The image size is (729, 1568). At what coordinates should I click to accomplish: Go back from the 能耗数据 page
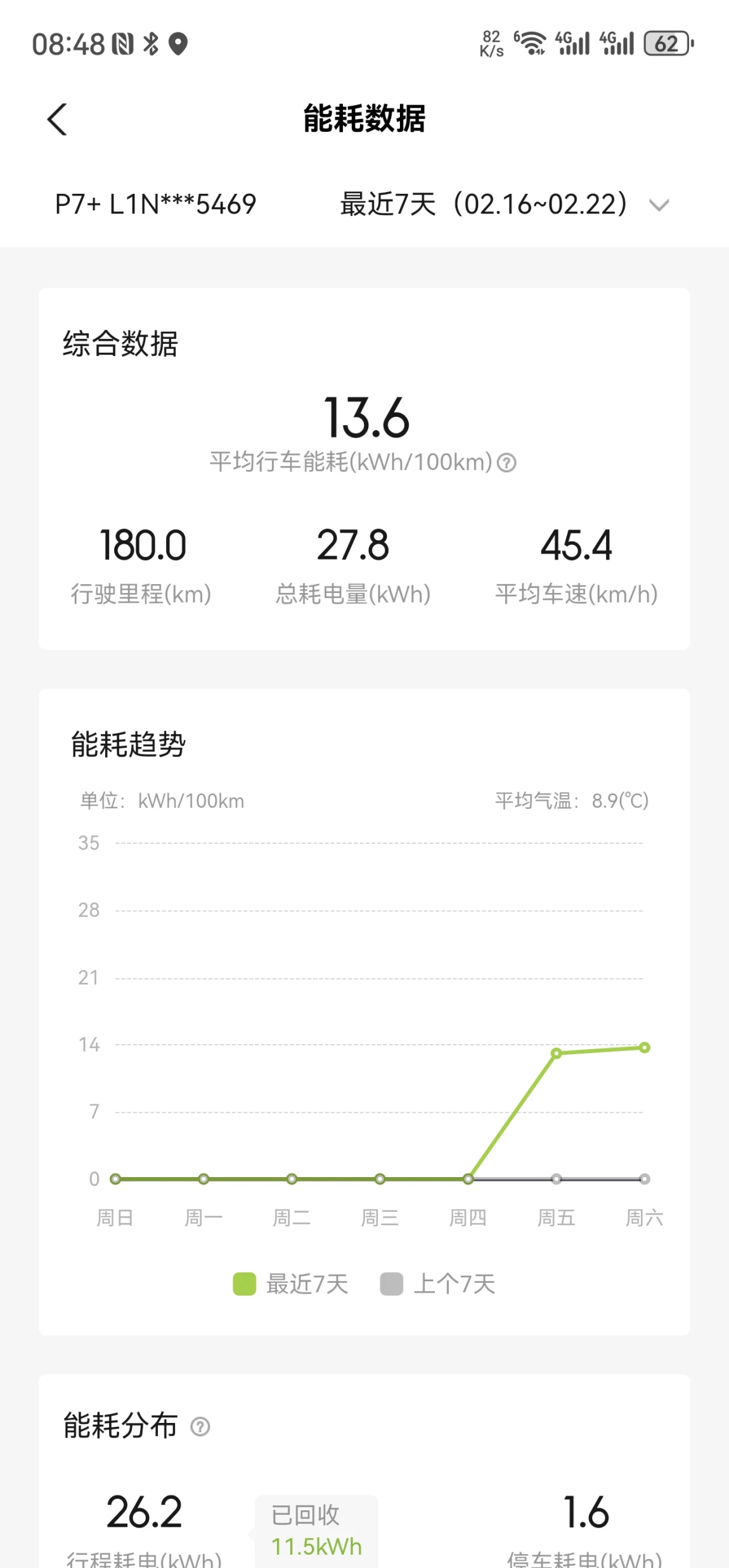click(x=57, y=119)
